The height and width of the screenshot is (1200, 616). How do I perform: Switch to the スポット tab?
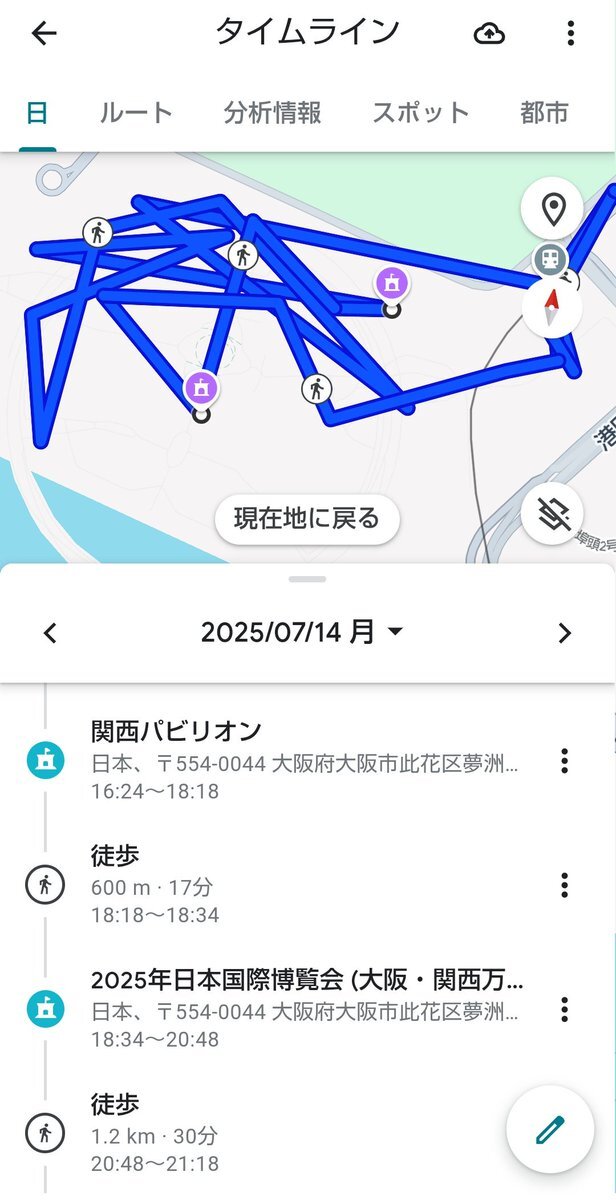pos(421,113)
